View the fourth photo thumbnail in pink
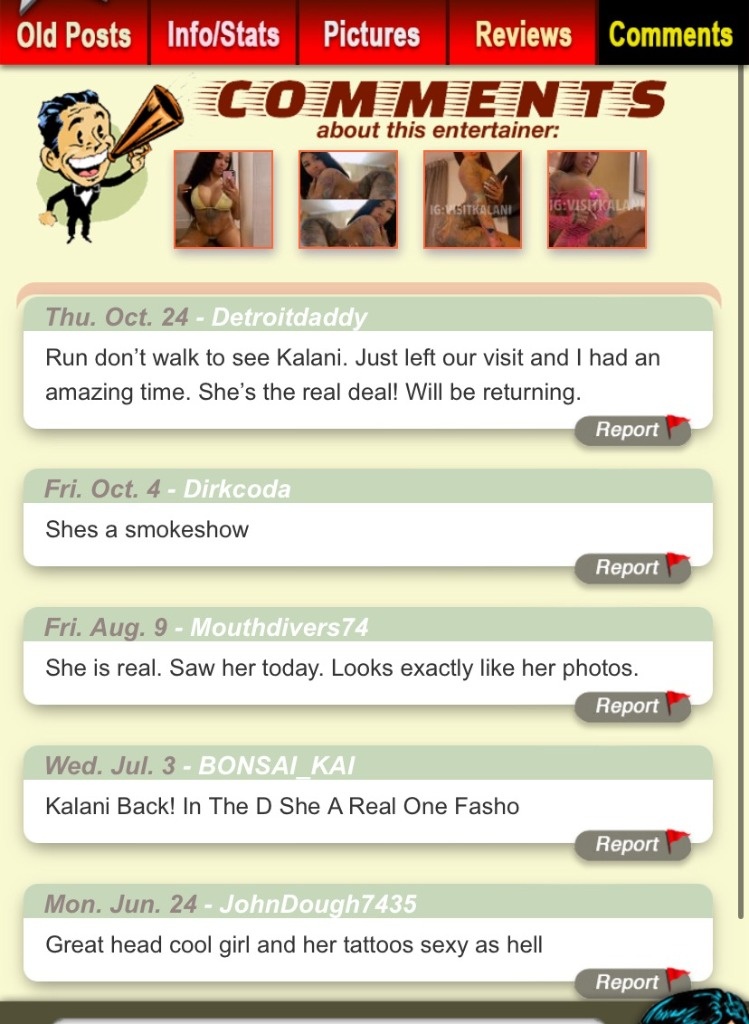 (597, 200)
